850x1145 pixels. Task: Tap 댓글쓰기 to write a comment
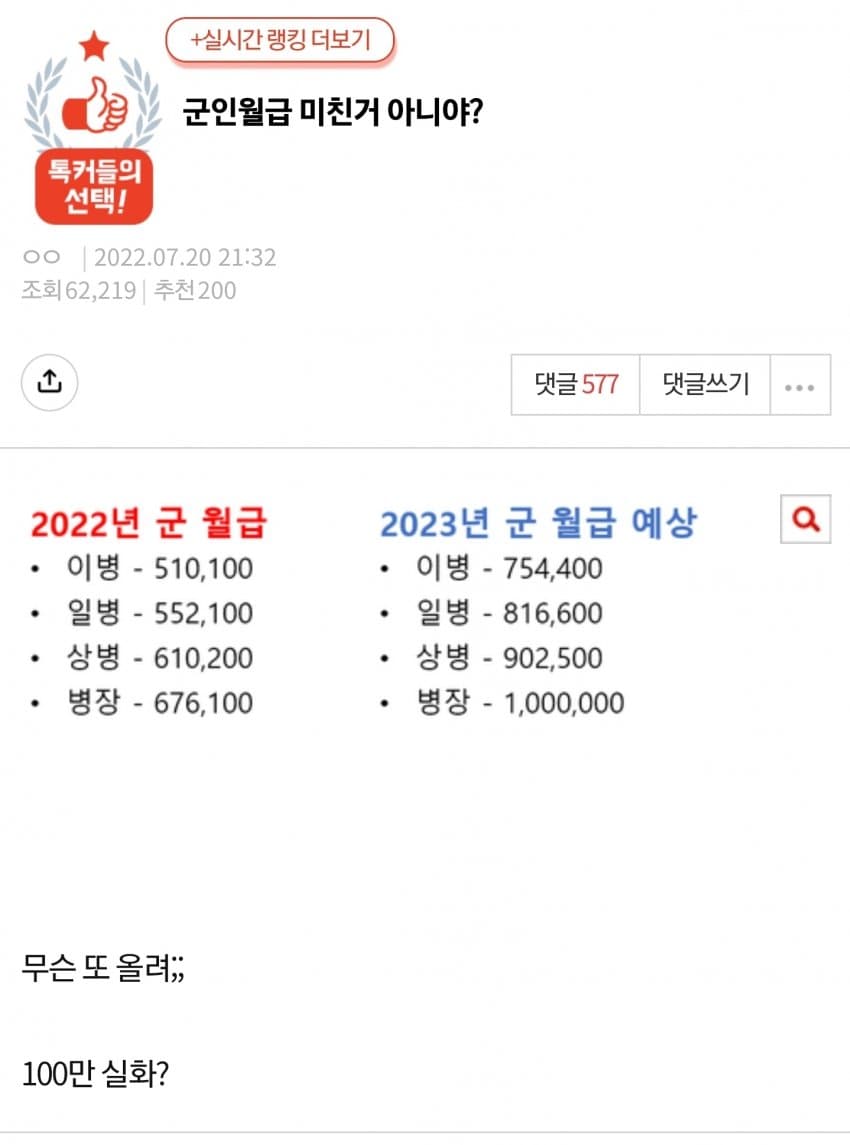705,384
